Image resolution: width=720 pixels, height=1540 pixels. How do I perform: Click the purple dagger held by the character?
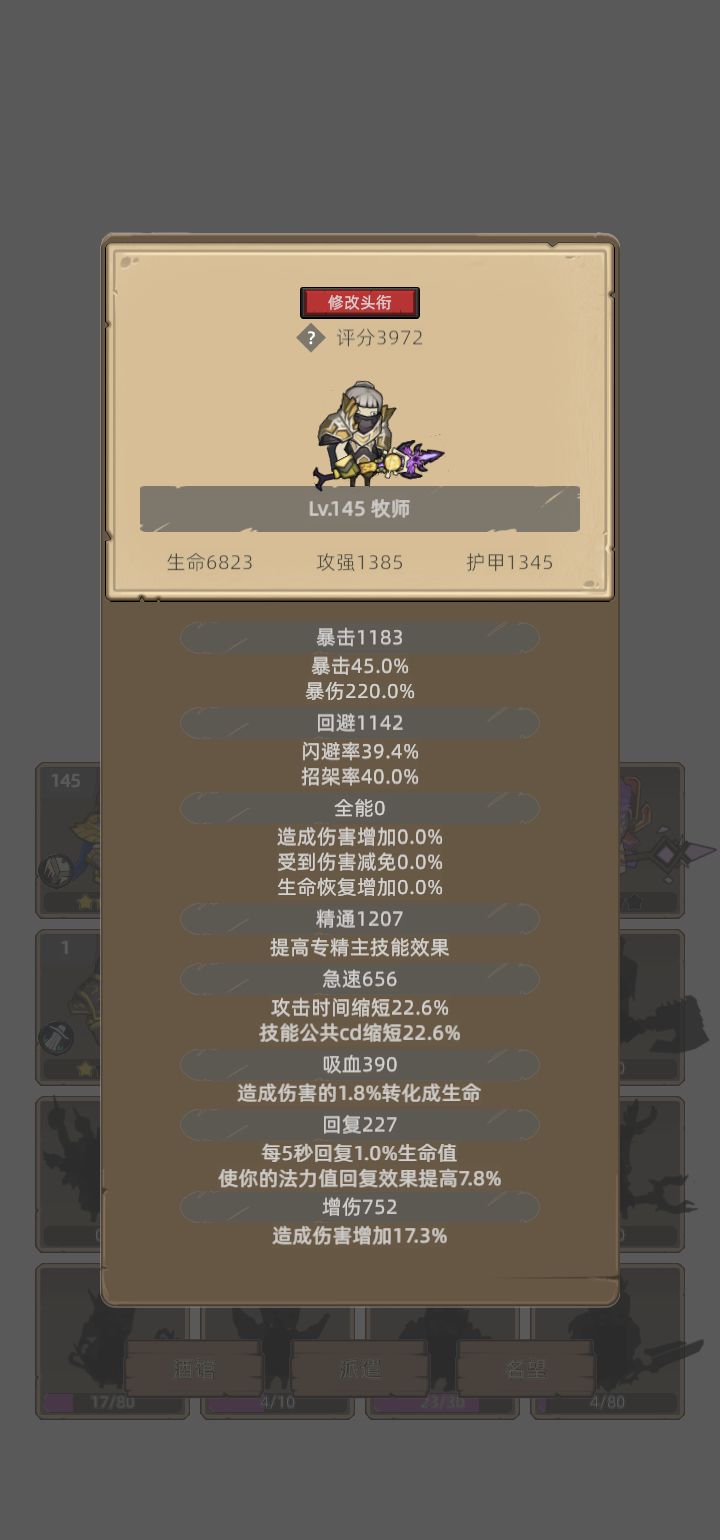pos(420,457)
